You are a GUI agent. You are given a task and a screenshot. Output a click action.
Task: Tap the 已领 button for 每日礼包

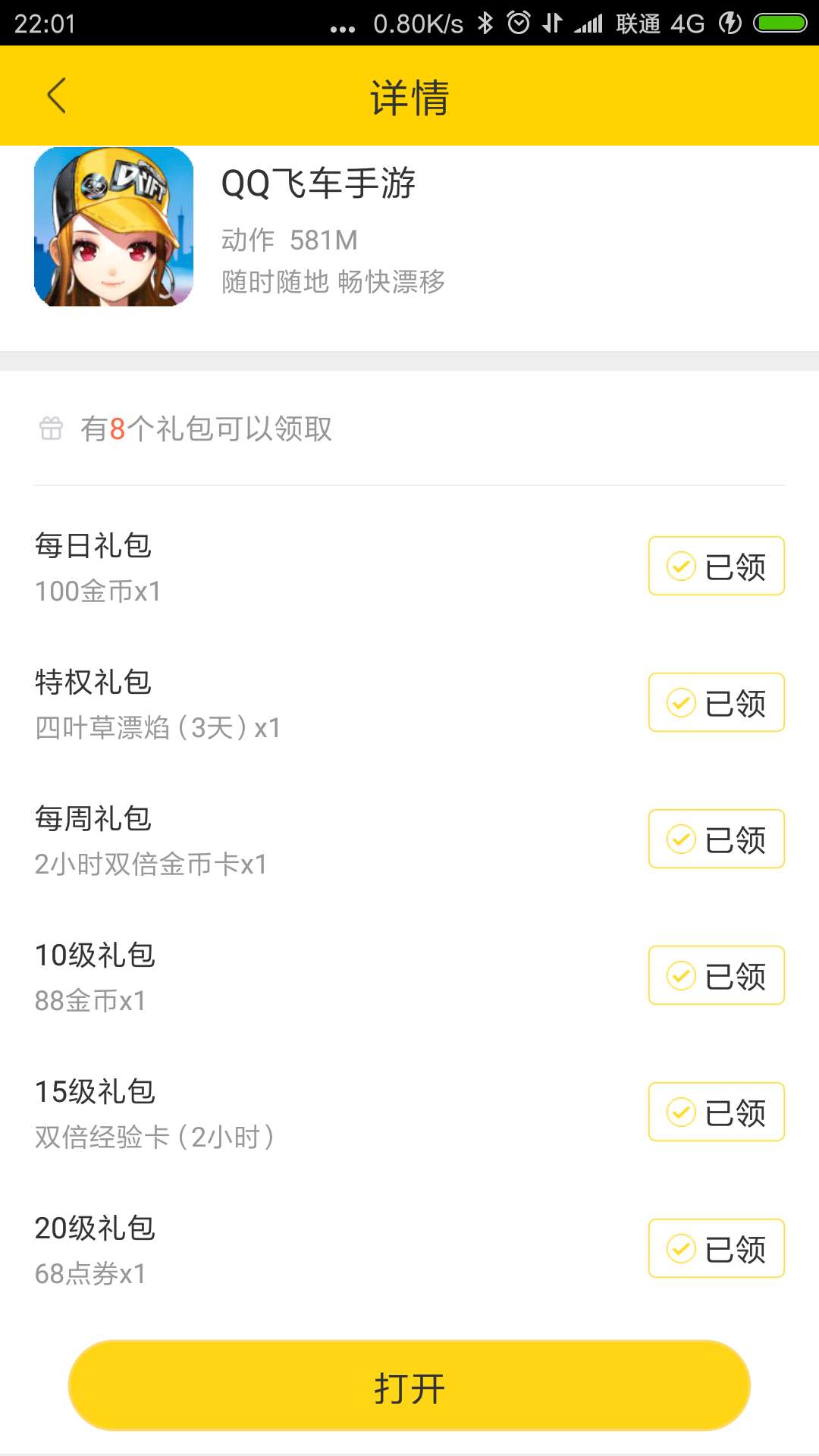pyautogui.click(x=716, y=566)
